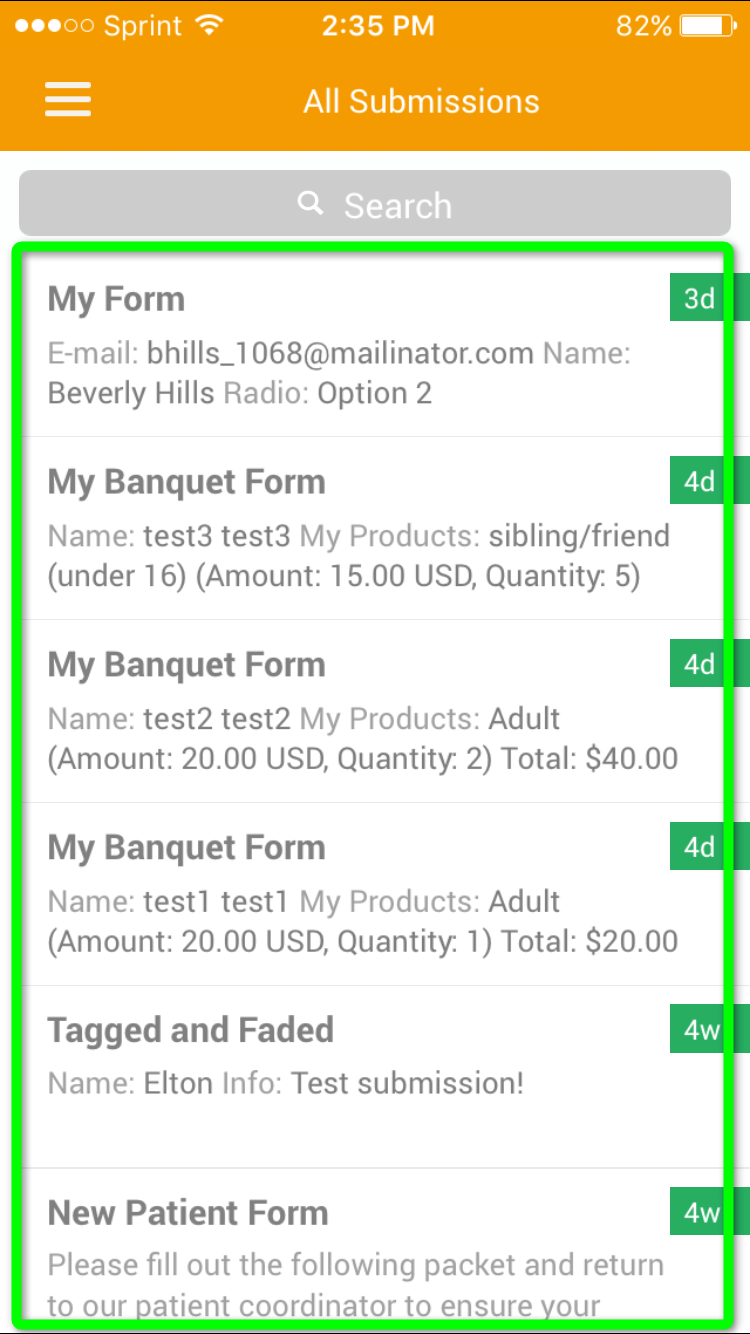
Task: Select the My Banquet Form submission by test1
Action: (x=360, y=894)
